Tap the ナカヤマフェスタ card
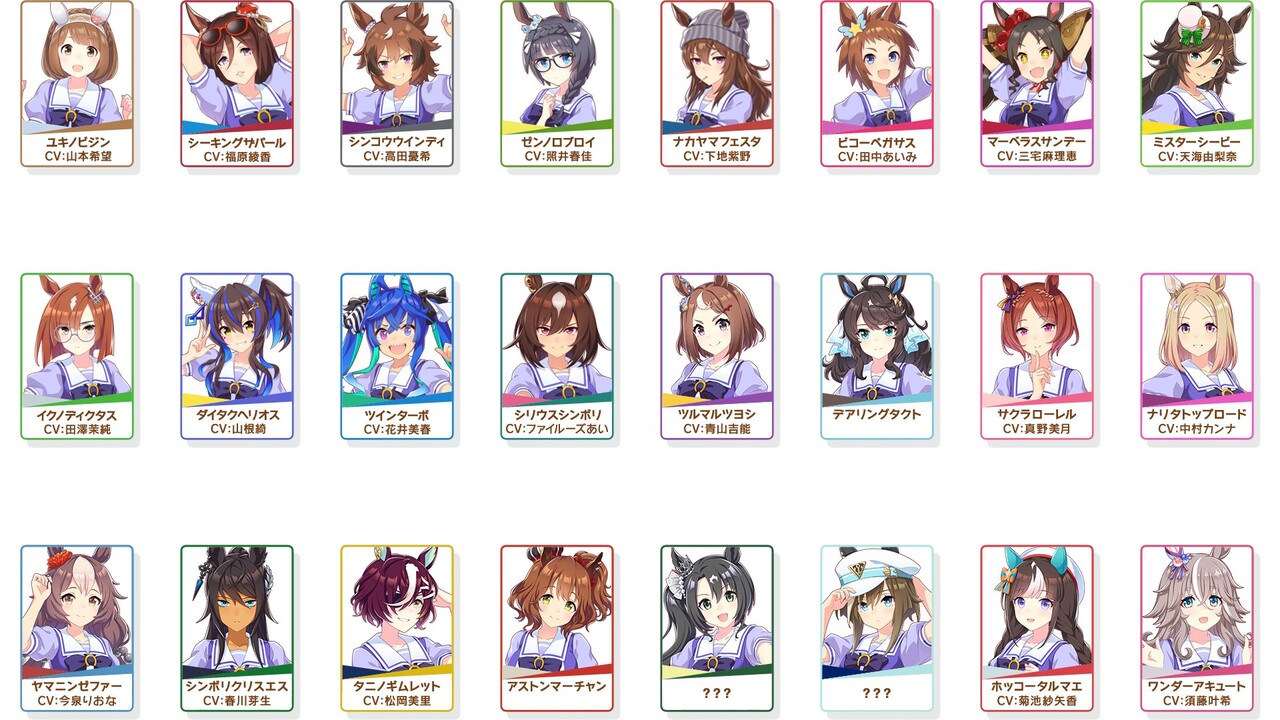 pos(717,84)
